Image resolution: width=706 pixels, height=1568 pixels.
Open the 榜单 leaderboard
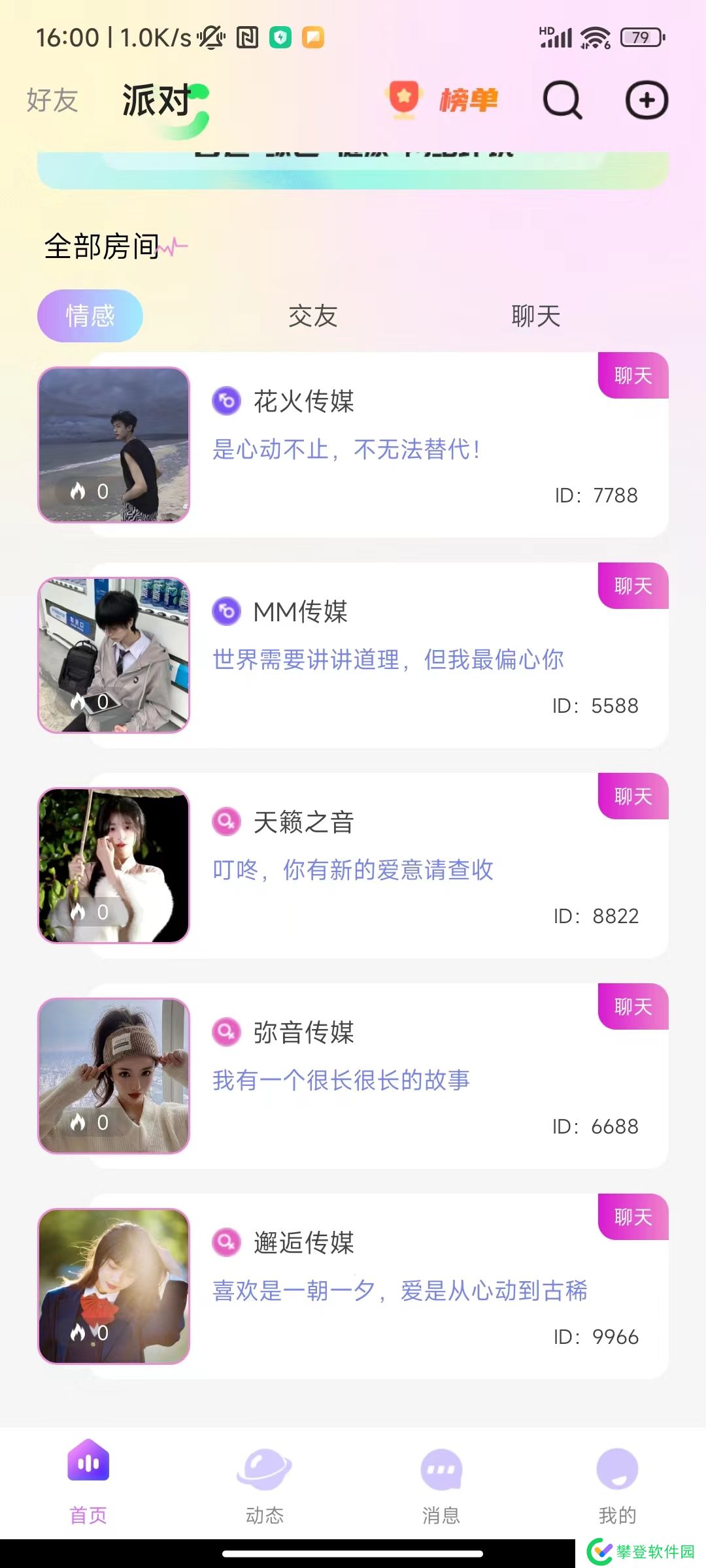[x=443, y=100]
